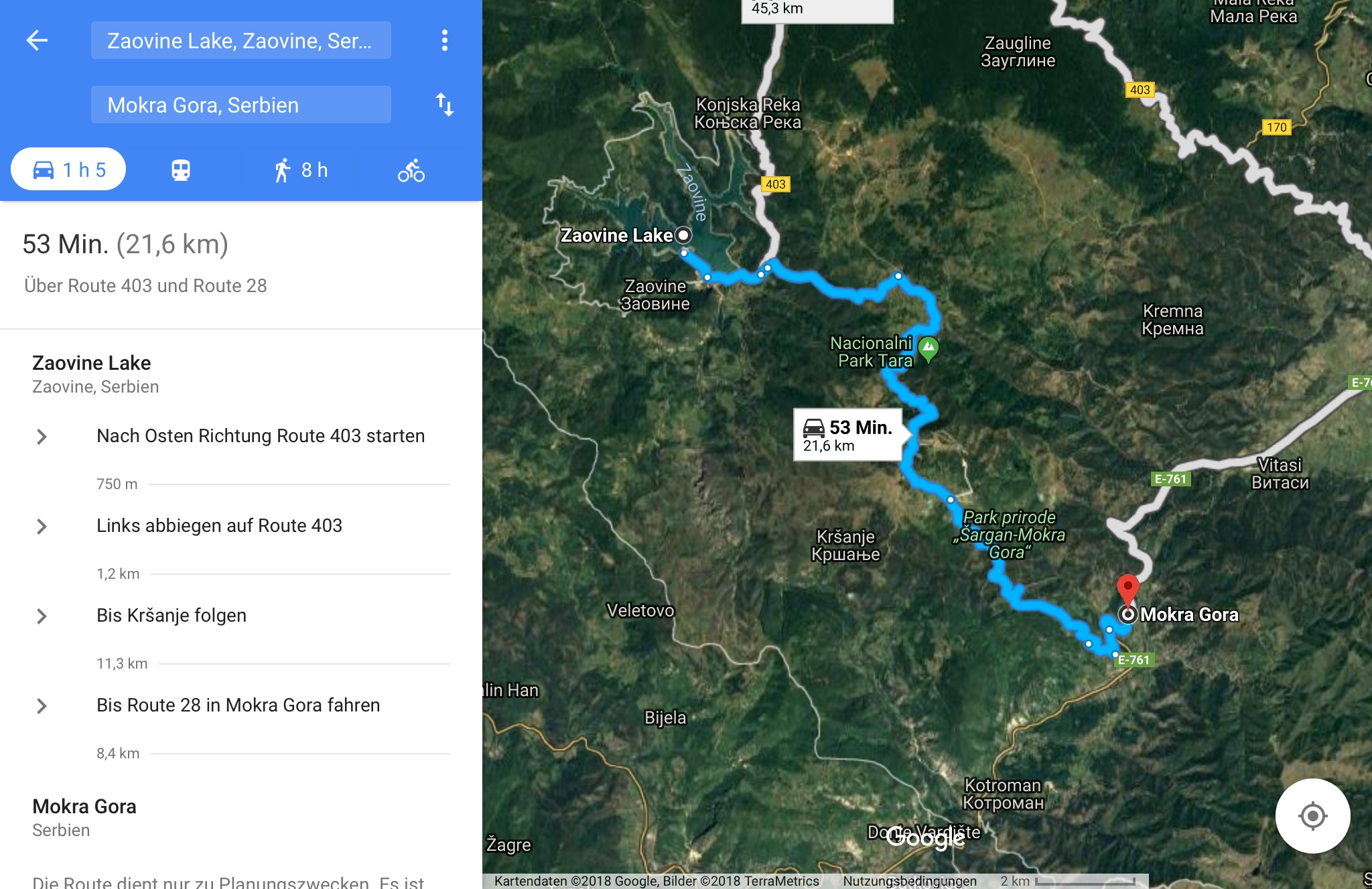Expand step Links abbiegen auf Route 403
This screenshot has width=1372, height=889.
click(42, 527)
